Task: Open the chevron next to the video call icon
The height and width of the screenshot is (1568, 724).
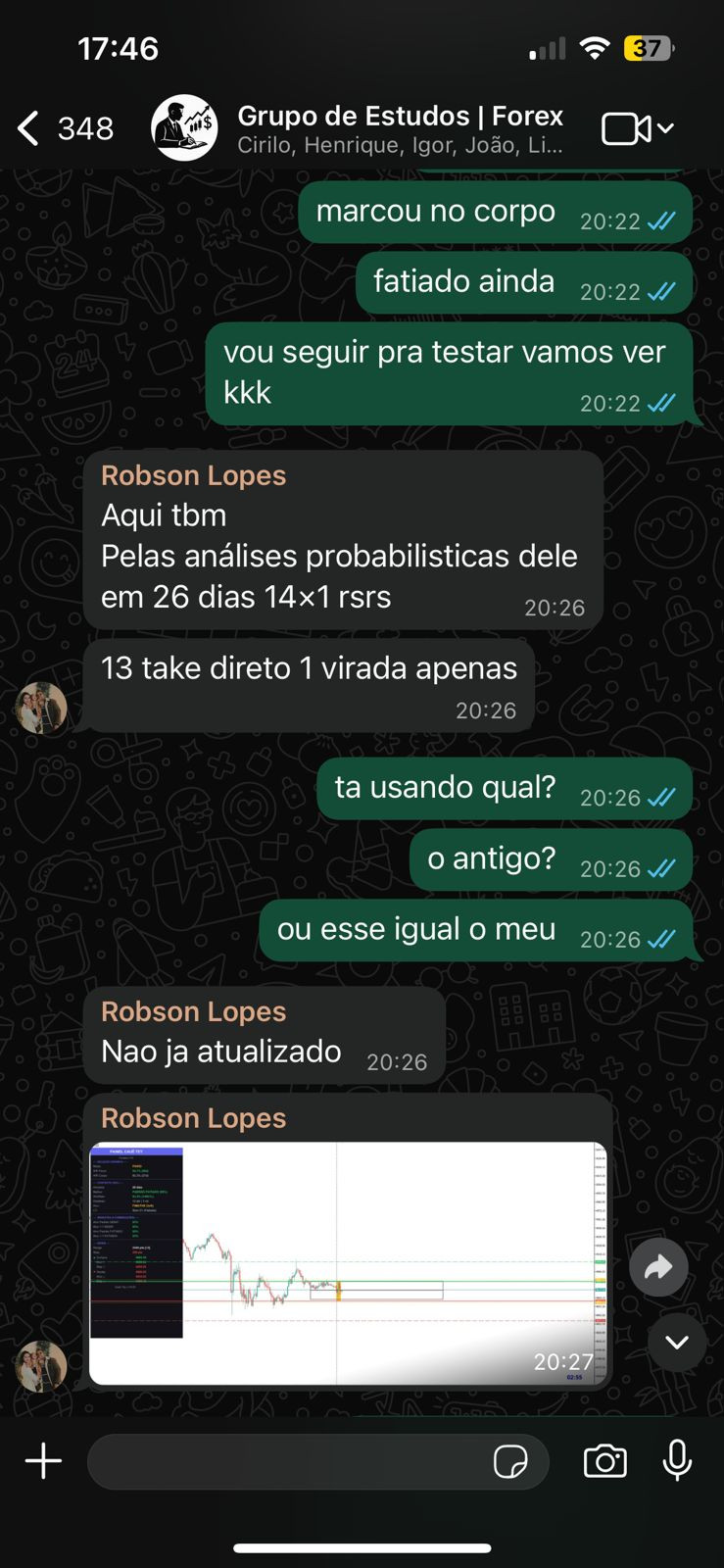Action: [662, 127]
